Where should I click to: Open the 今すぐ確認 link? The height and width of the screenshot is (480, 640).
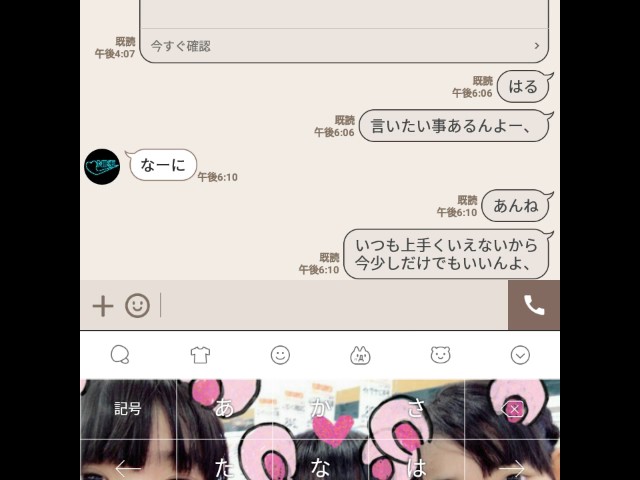[x=343, y=46]
